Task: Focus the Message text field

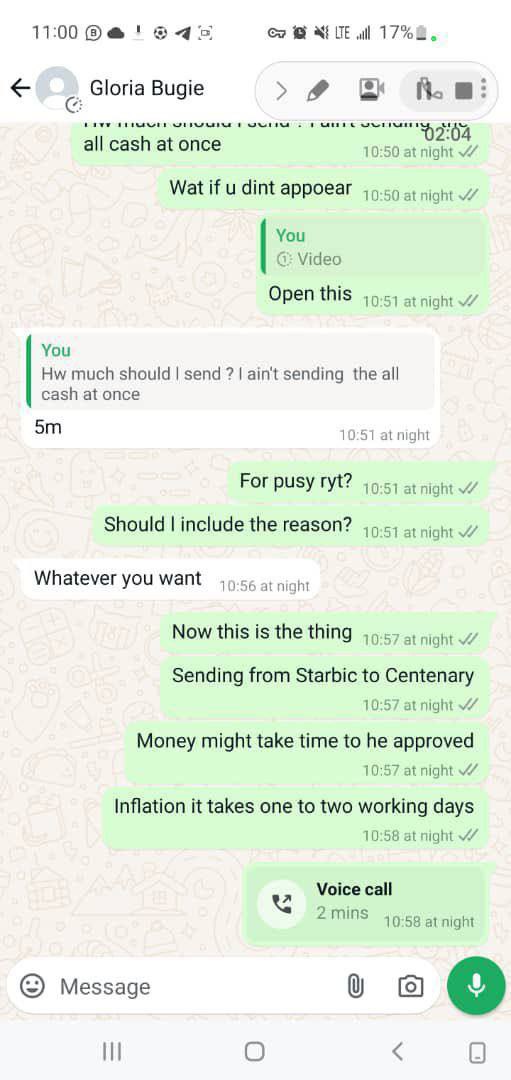Action: (193, 986)
